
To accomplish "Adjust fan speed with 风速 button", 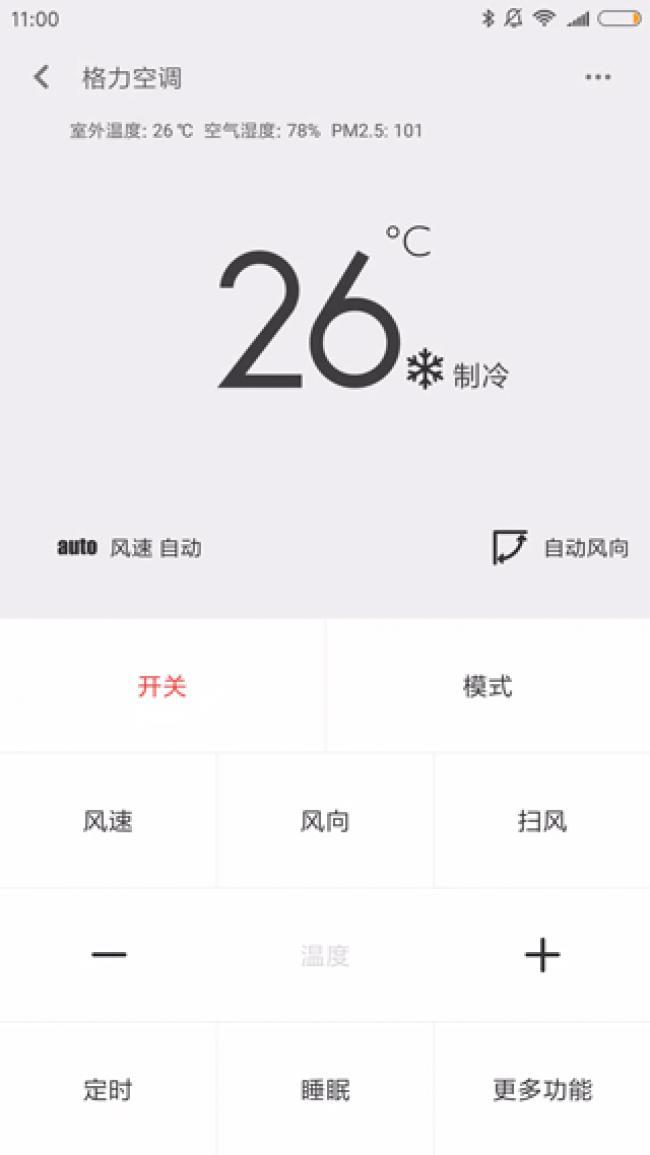I will click(108, 821).
